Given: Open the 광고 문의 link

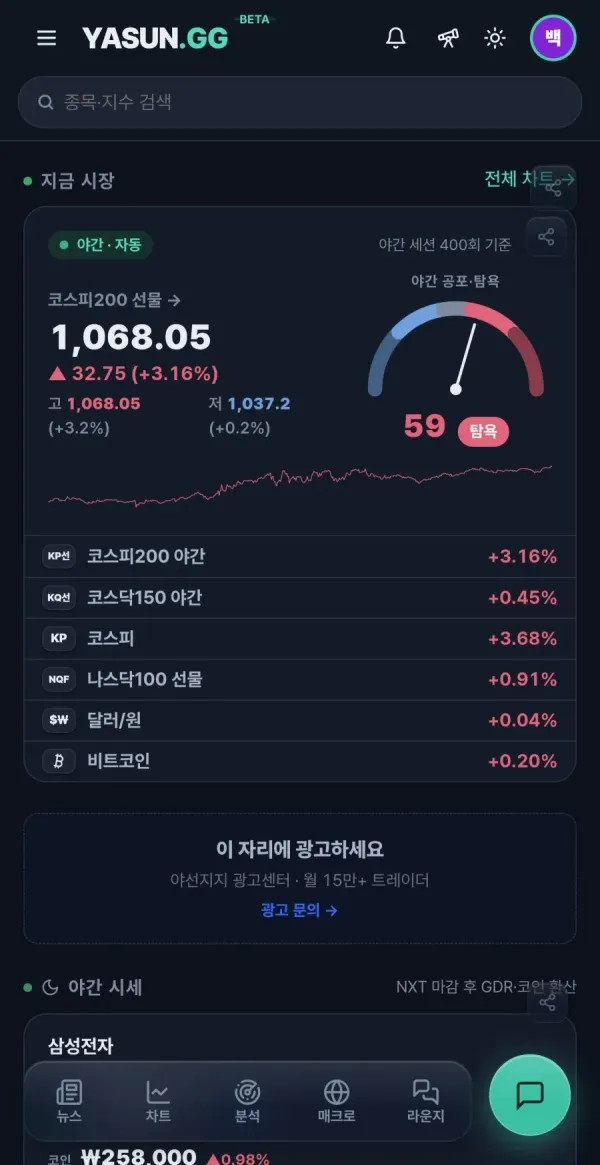Looking at the screenshot, I should coord(299,910).
